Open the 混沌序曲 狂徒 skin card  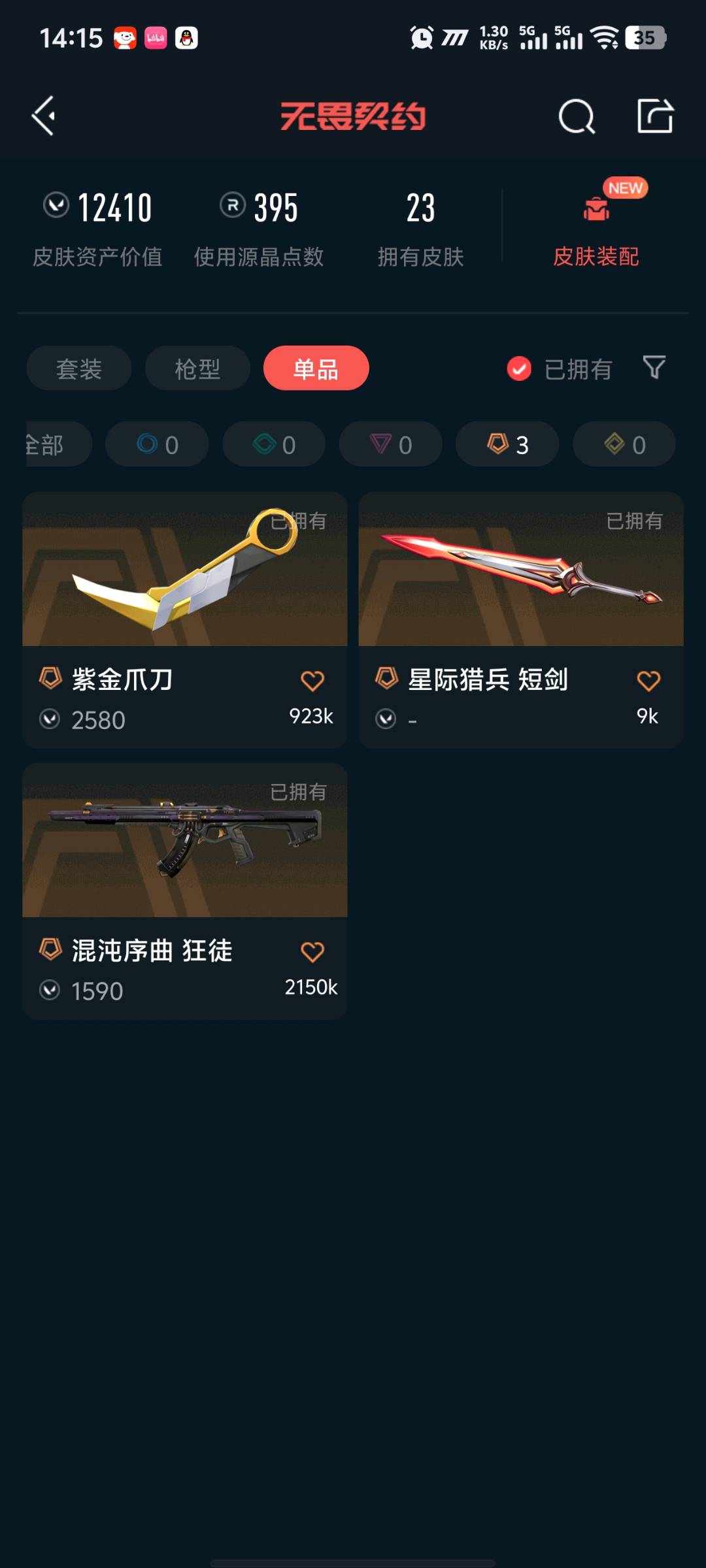click(185, 891)
